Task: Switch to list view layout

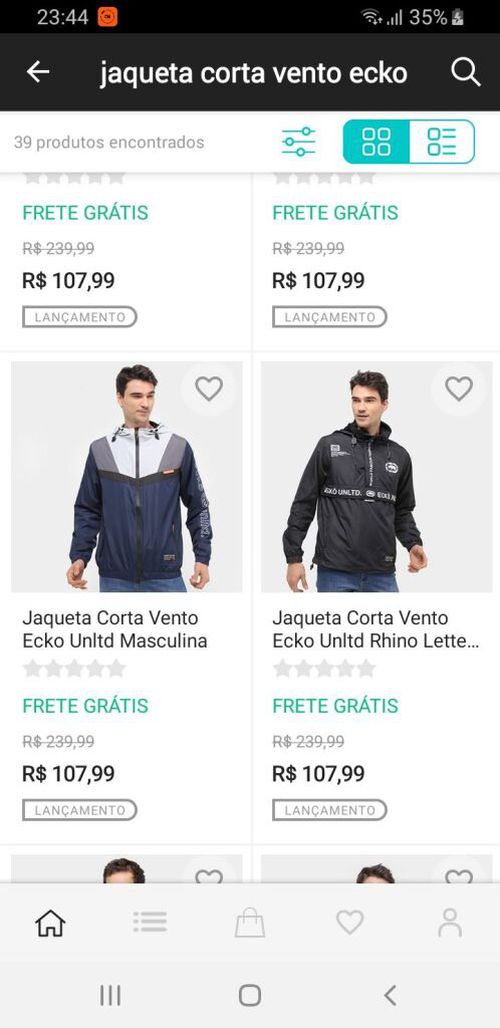Action: pyautogui.click(x=442, y=142)
